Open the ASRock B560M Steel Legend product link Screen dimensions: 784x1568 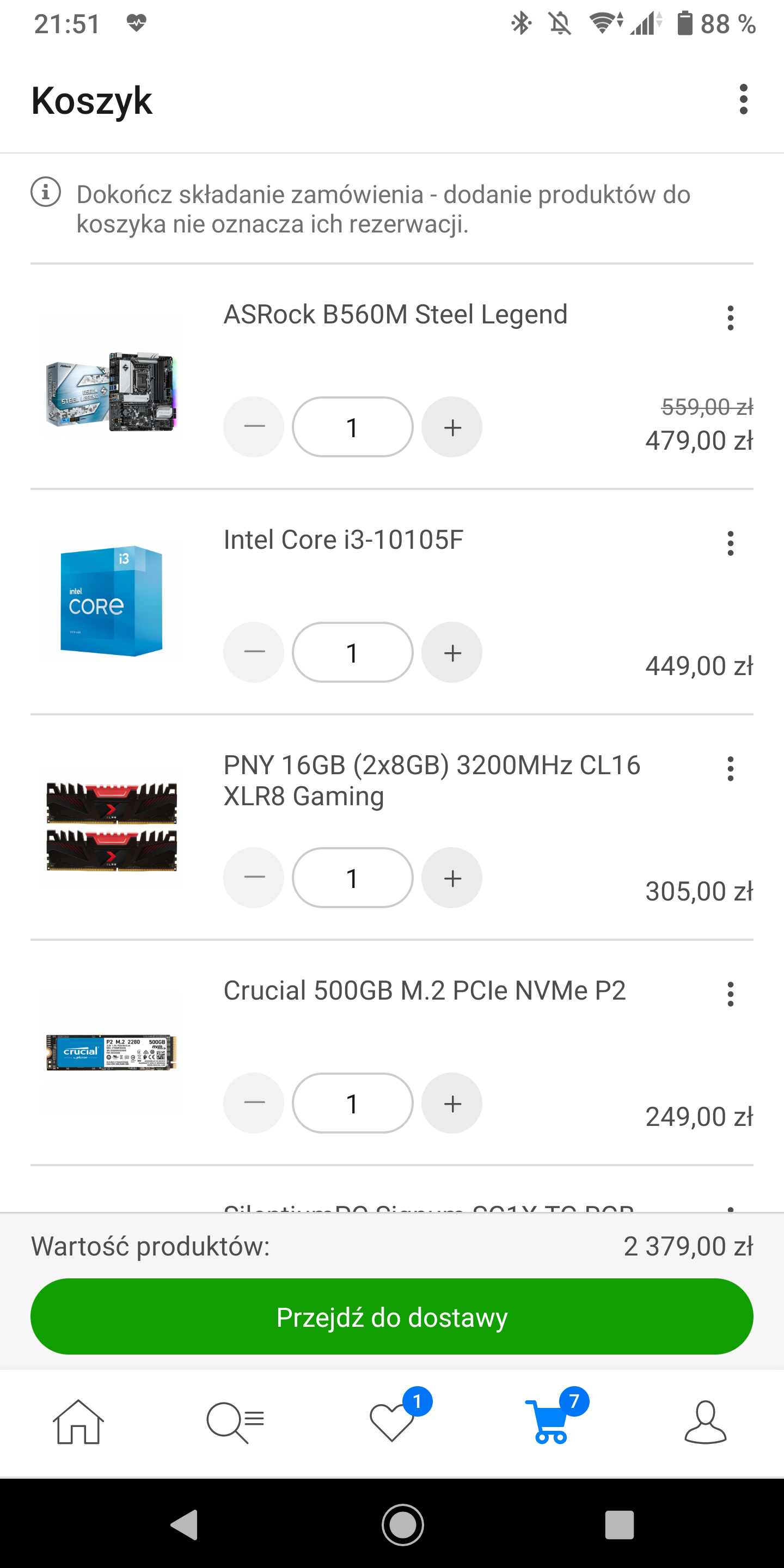395,314
